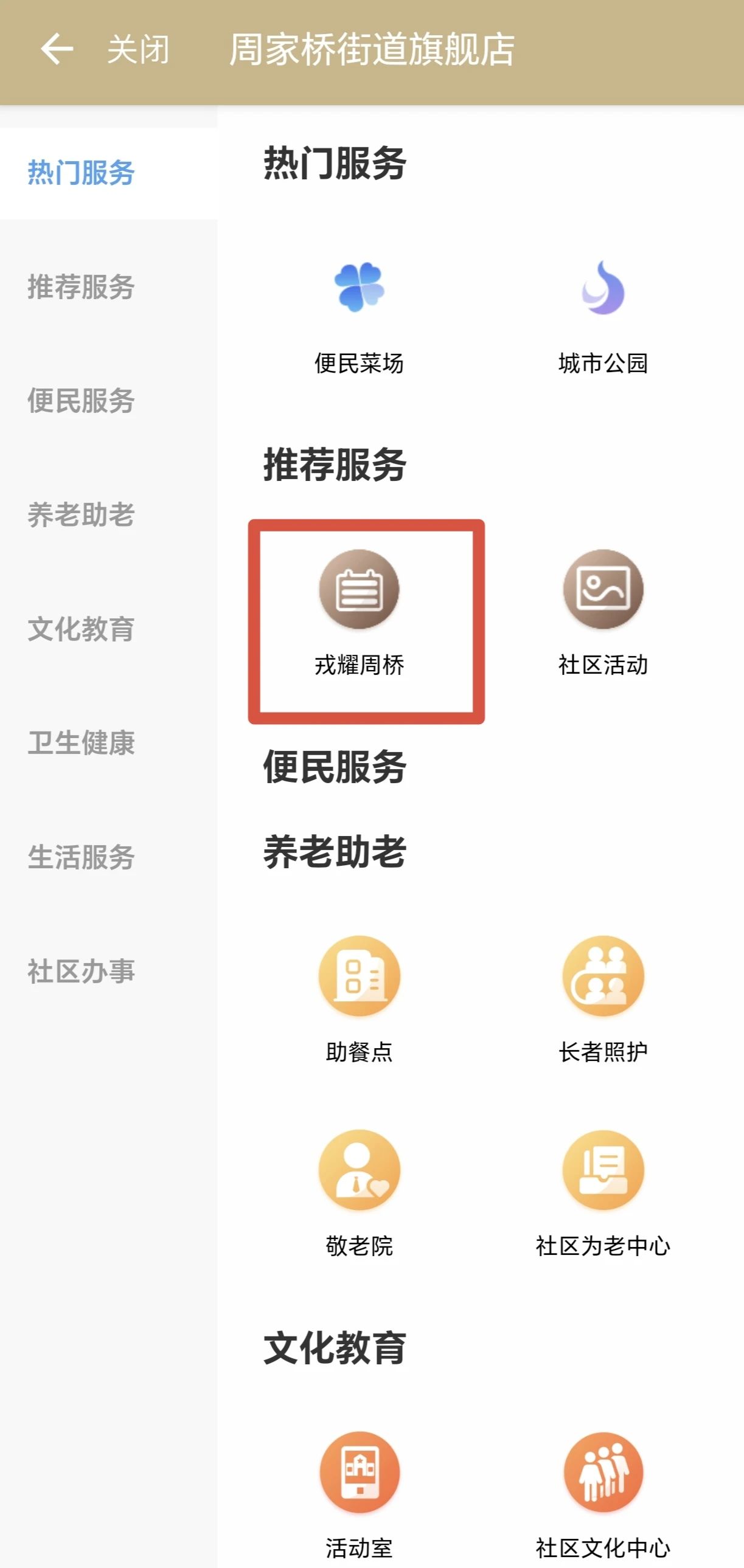The image size is (744, 1568).
Task: Open the 文化教育 sidebar category
Action: (x=81, y=629)
